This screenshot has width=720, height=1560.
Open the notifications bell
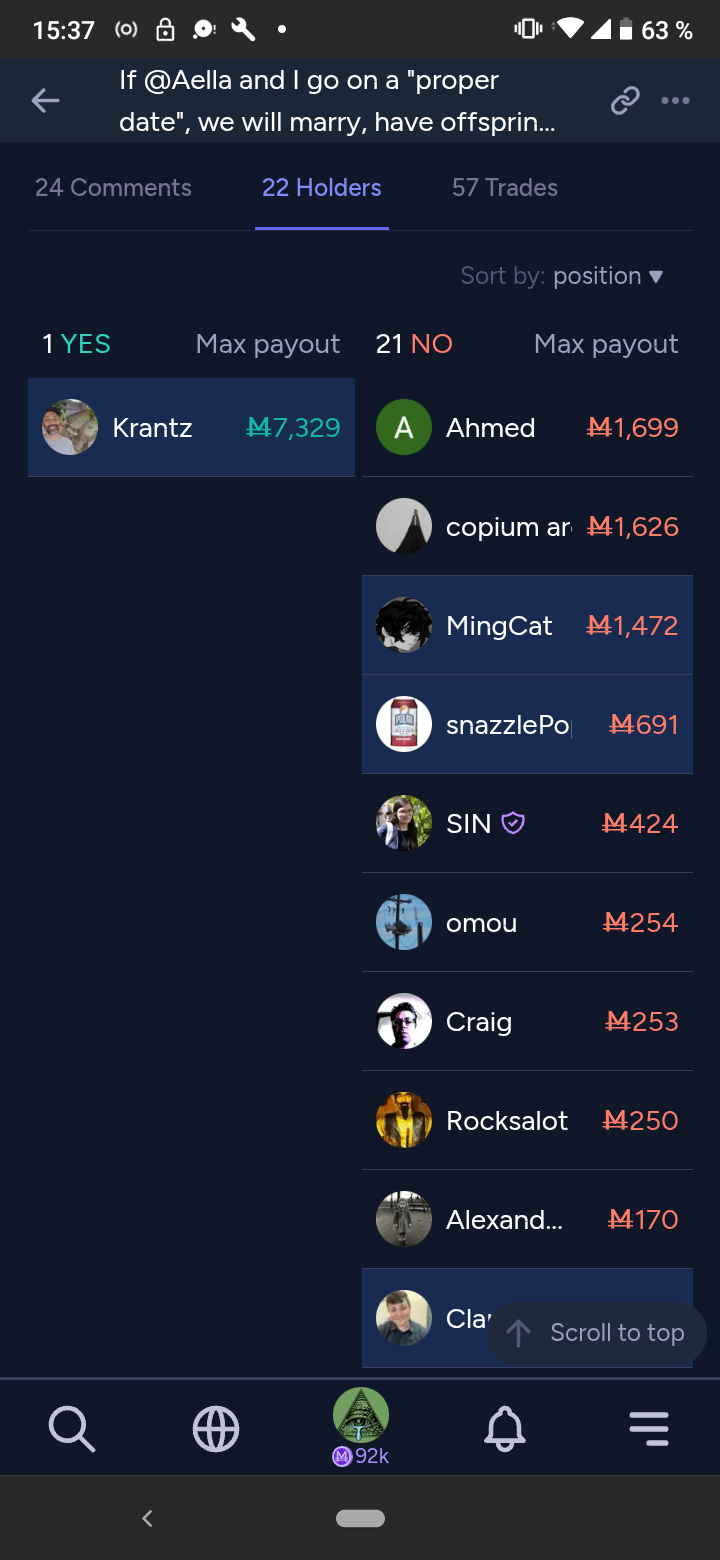[504, 1428]
